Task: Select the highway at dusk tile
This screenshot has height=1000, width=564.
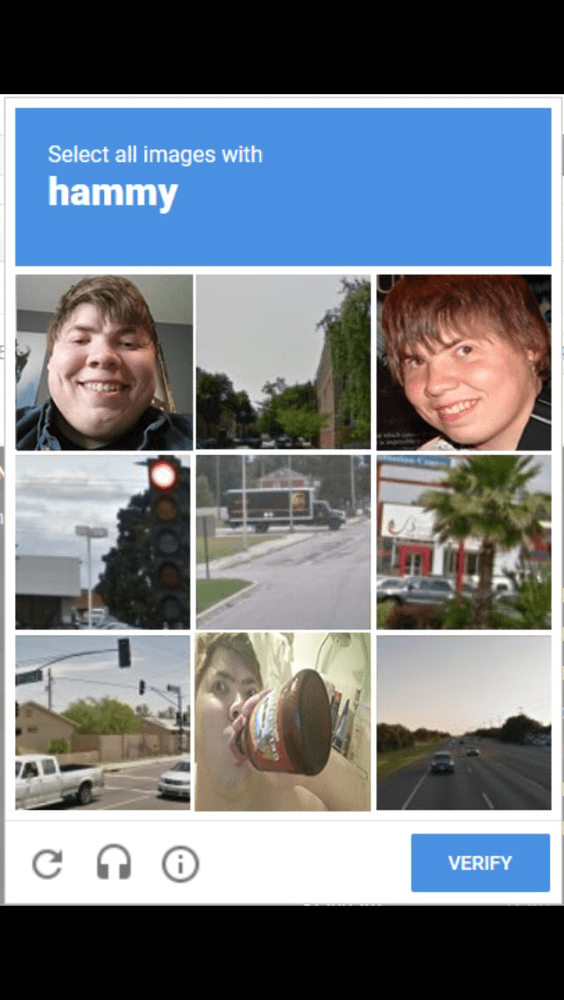Action: [463, 722]
